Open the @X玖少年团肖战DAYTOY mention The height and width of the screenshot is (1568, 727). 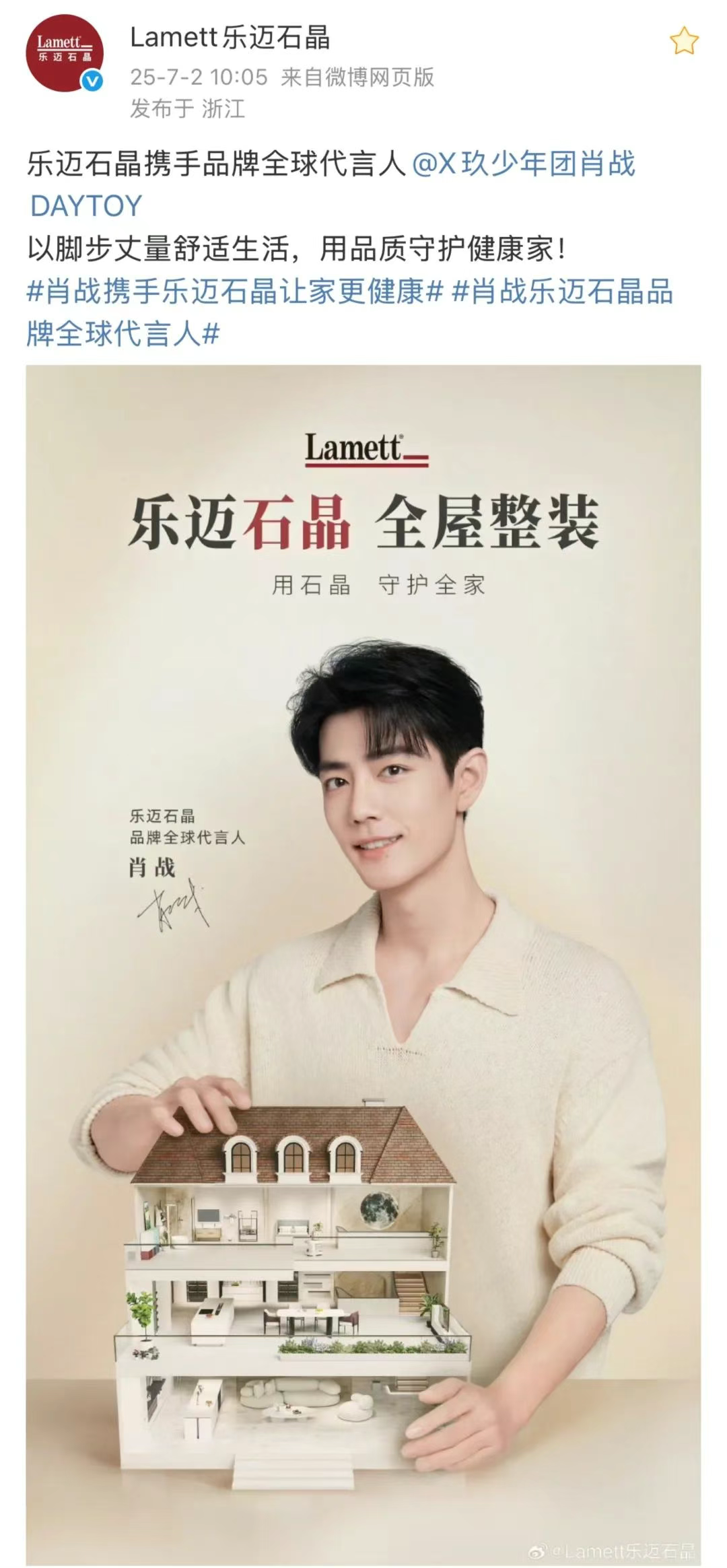point(523,164)
